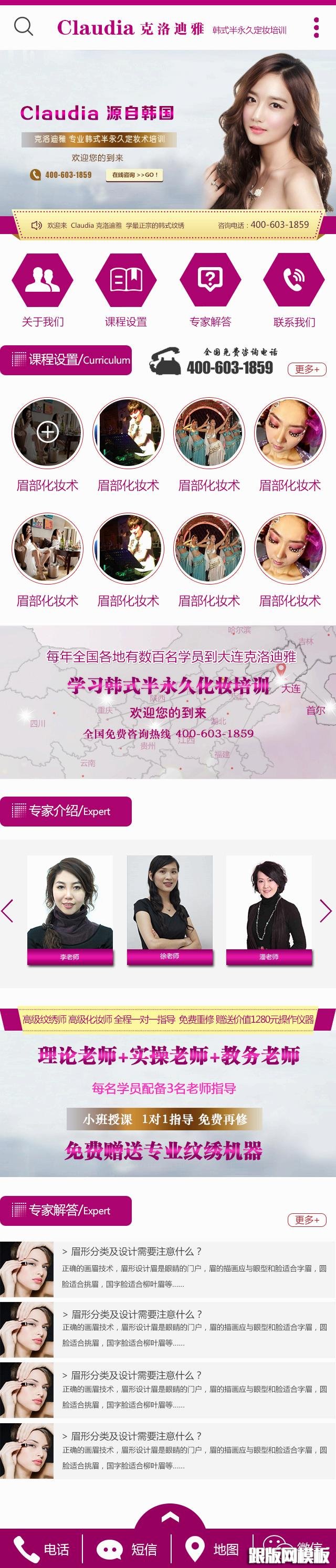The width and height of the screenshot is (336, 1568).
Task: Tap 更多+ beside the 课程设置 heading
Action: pyautogui.click(x=307, y=369)
